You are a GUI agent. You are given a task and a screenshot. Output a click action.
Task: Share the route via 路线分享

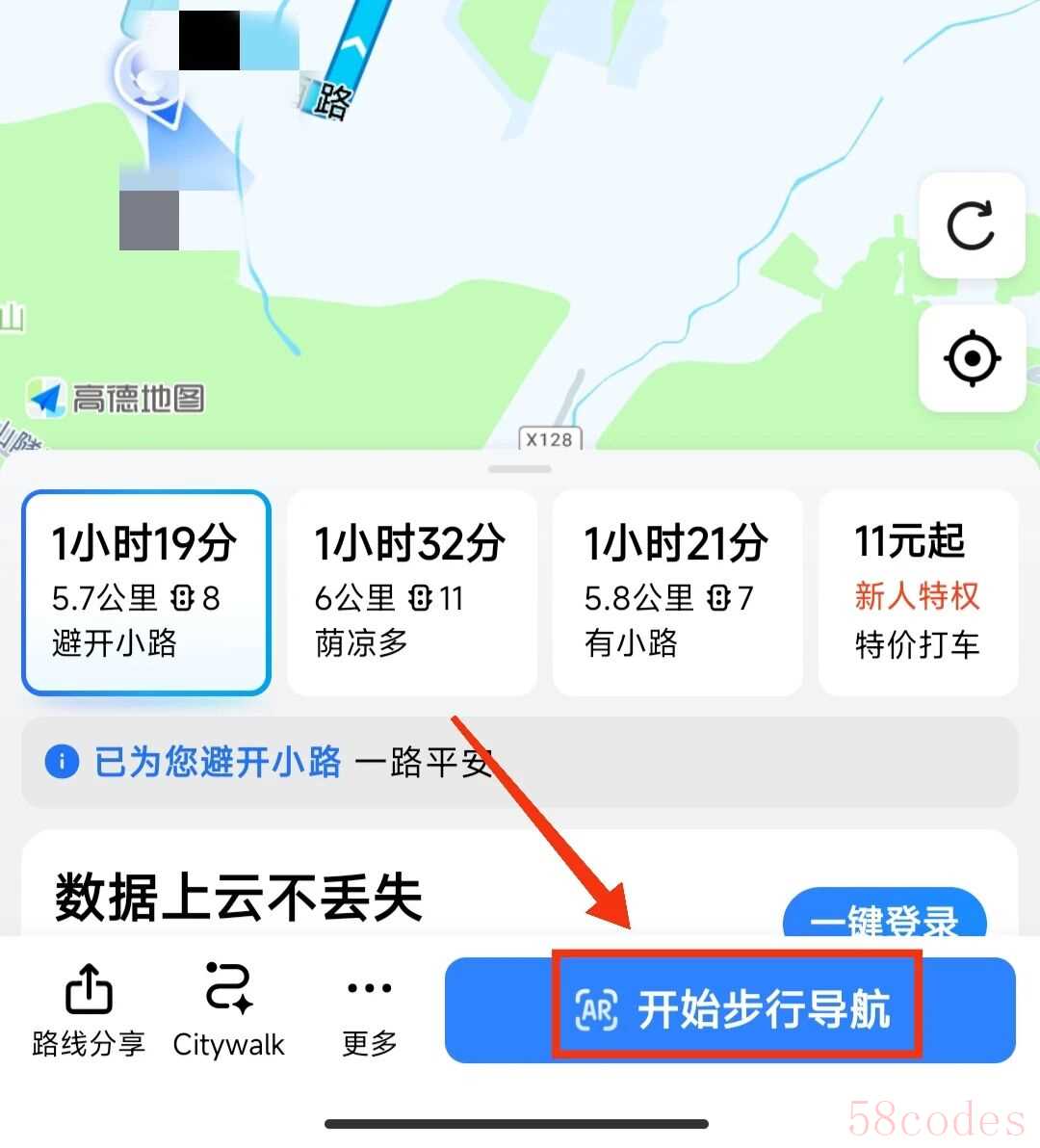[89, 1009]
